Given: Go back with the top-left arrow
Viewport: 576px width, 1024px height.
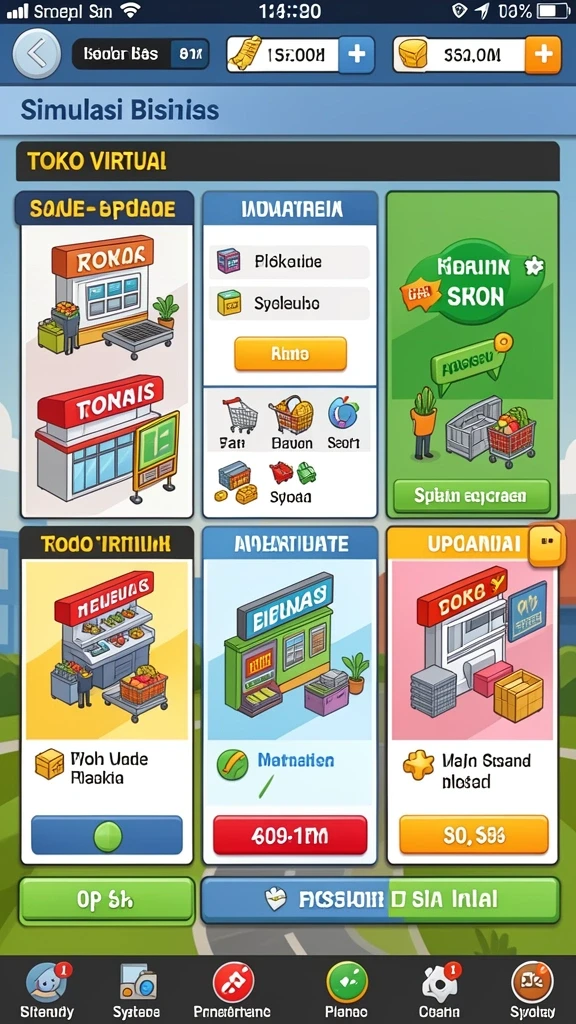Looking at the screenshot, I should 37,54.
